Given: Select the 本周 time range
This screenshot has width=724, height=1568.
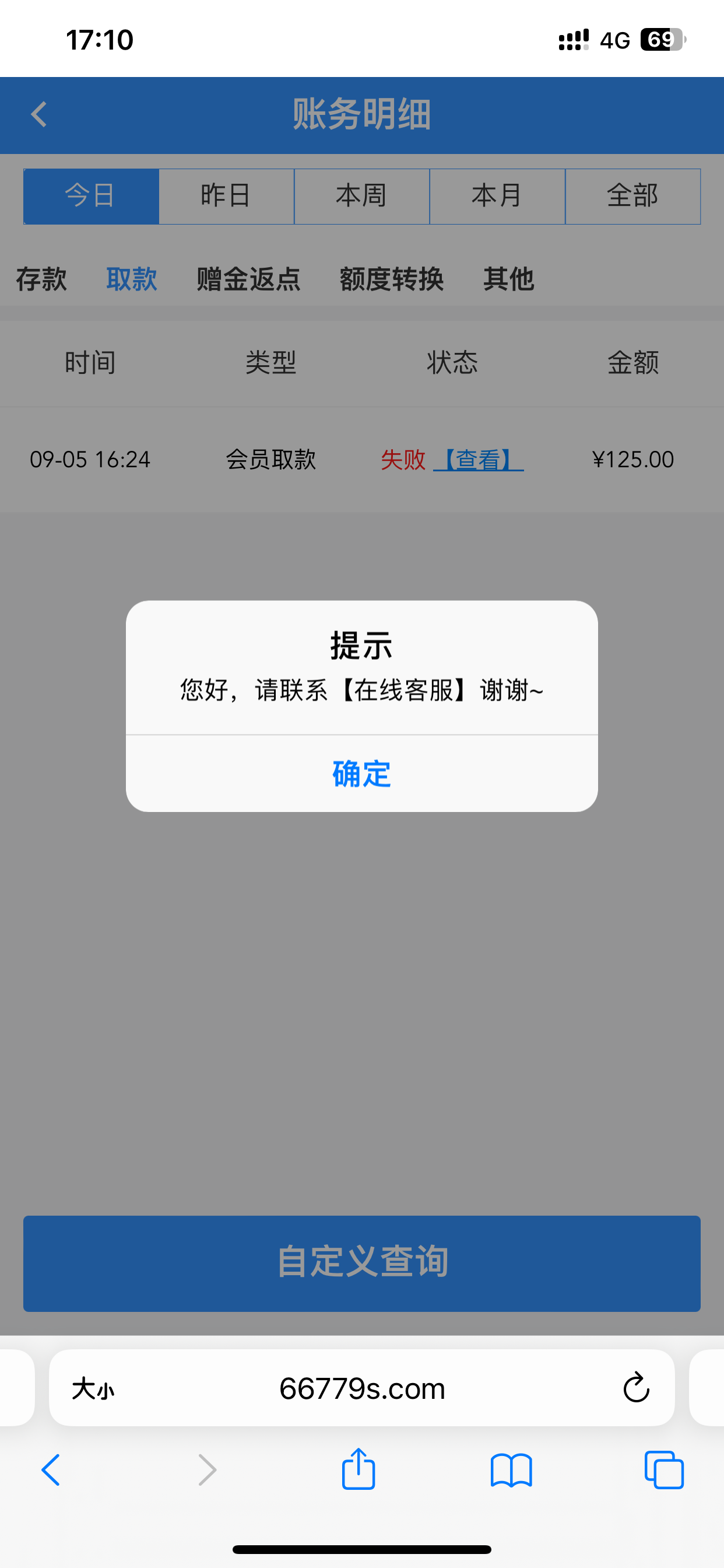Looking at the screenshot, I should pos(361,196).
